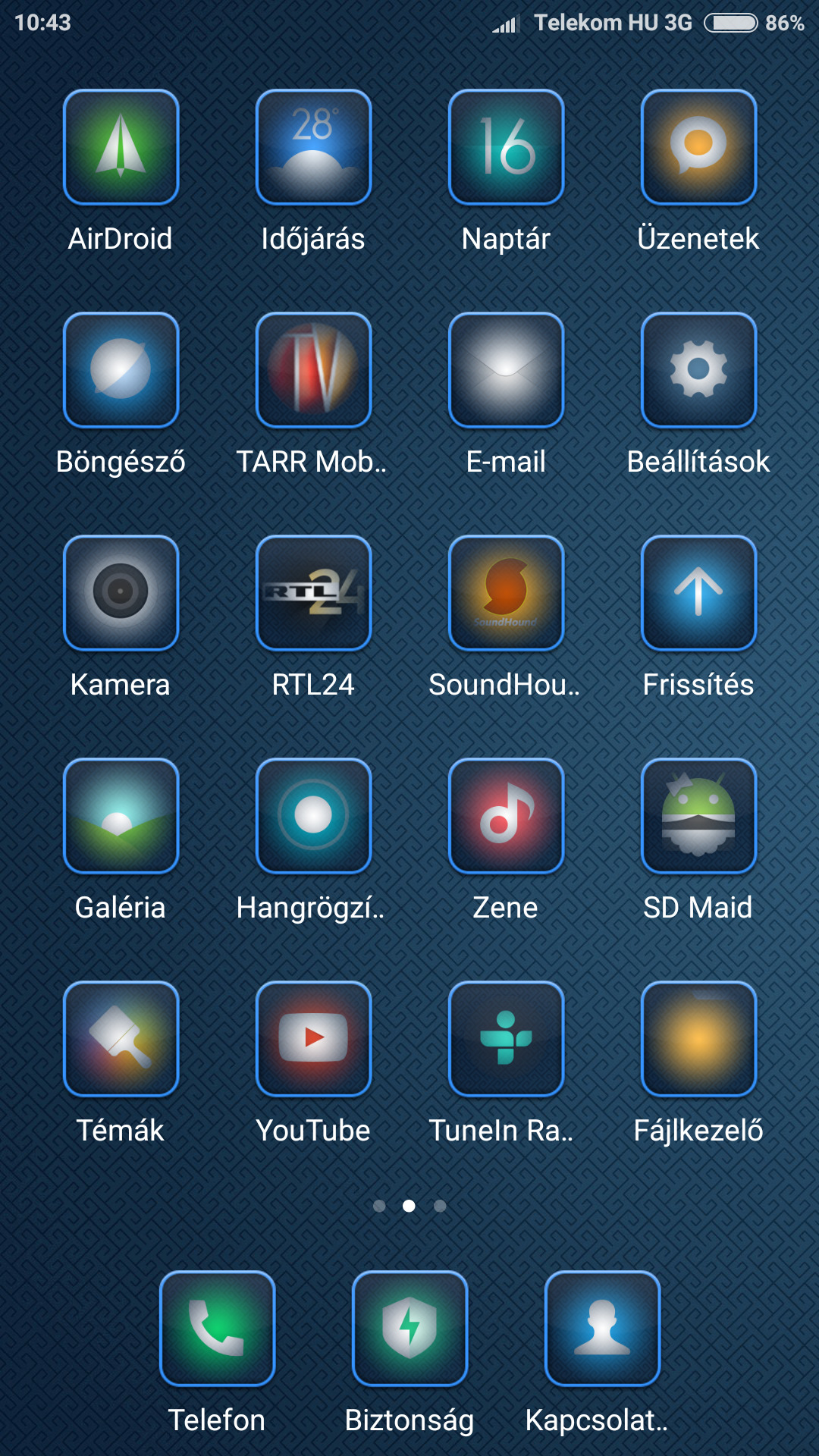The image size is (819, 1456).
Task: Open the Fájlkezelő file manager
Action: 698,1039
